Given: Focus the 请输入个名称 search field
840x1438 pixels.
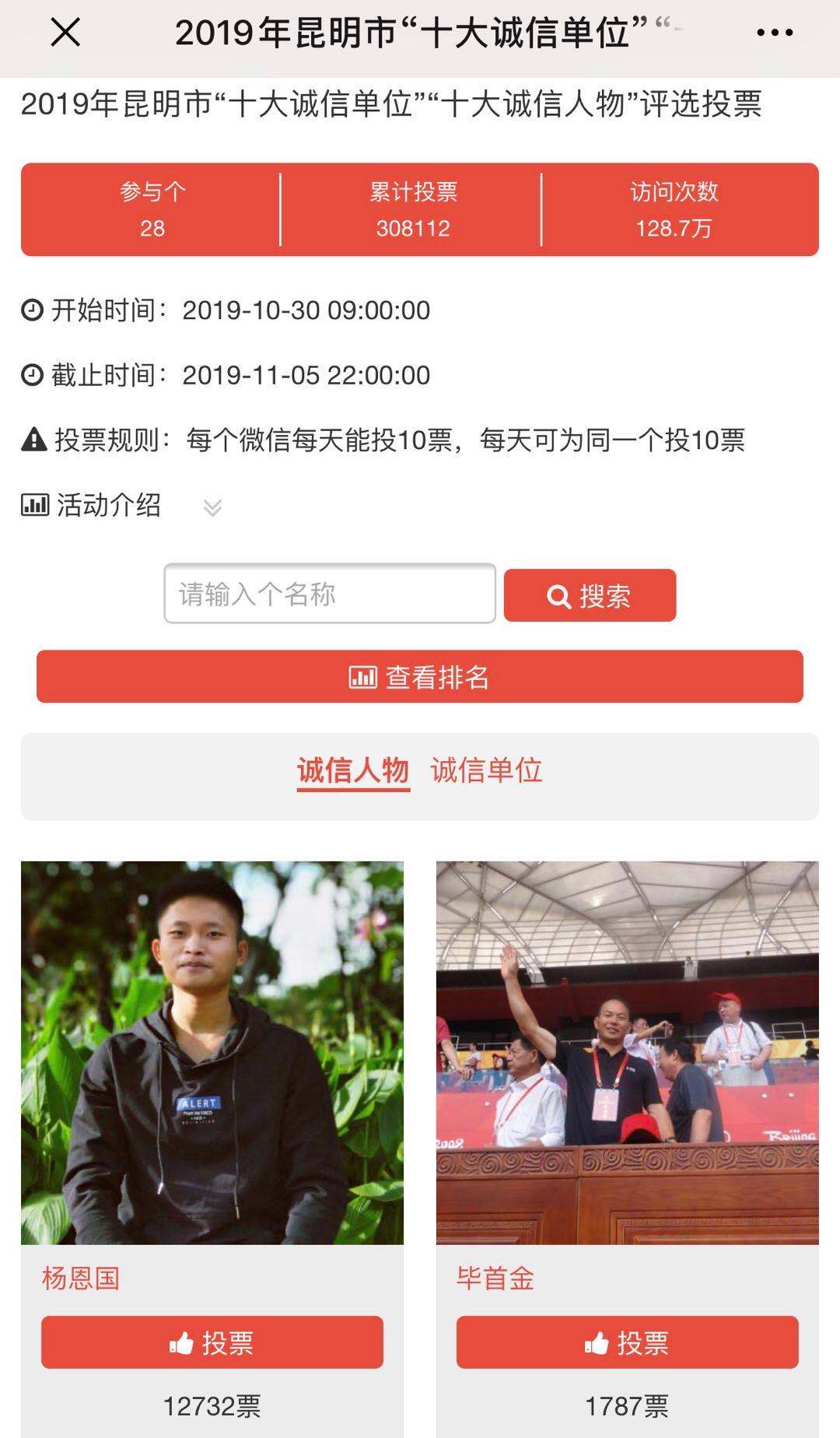Looking at the screenshot, I should coord(329,594).
